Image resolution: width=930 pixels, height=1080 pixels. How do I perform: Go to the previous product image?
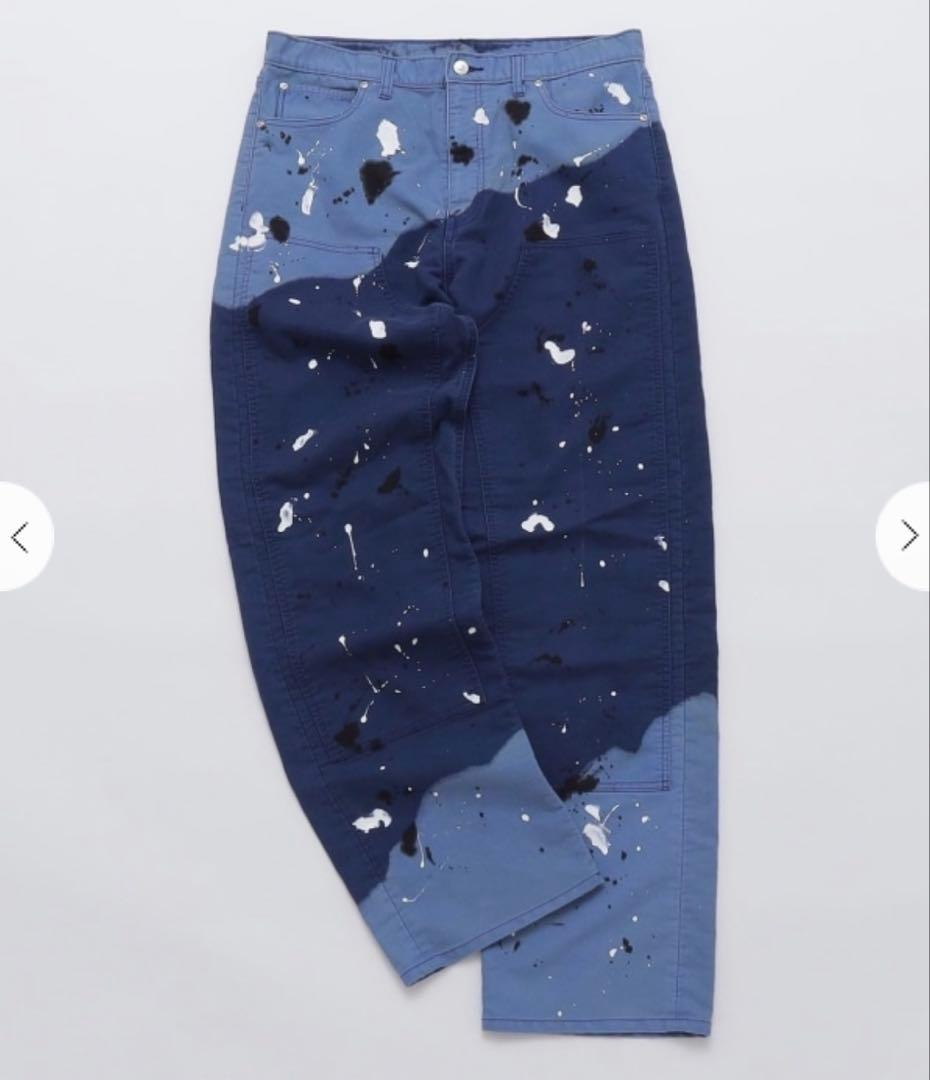pos(22,537)
